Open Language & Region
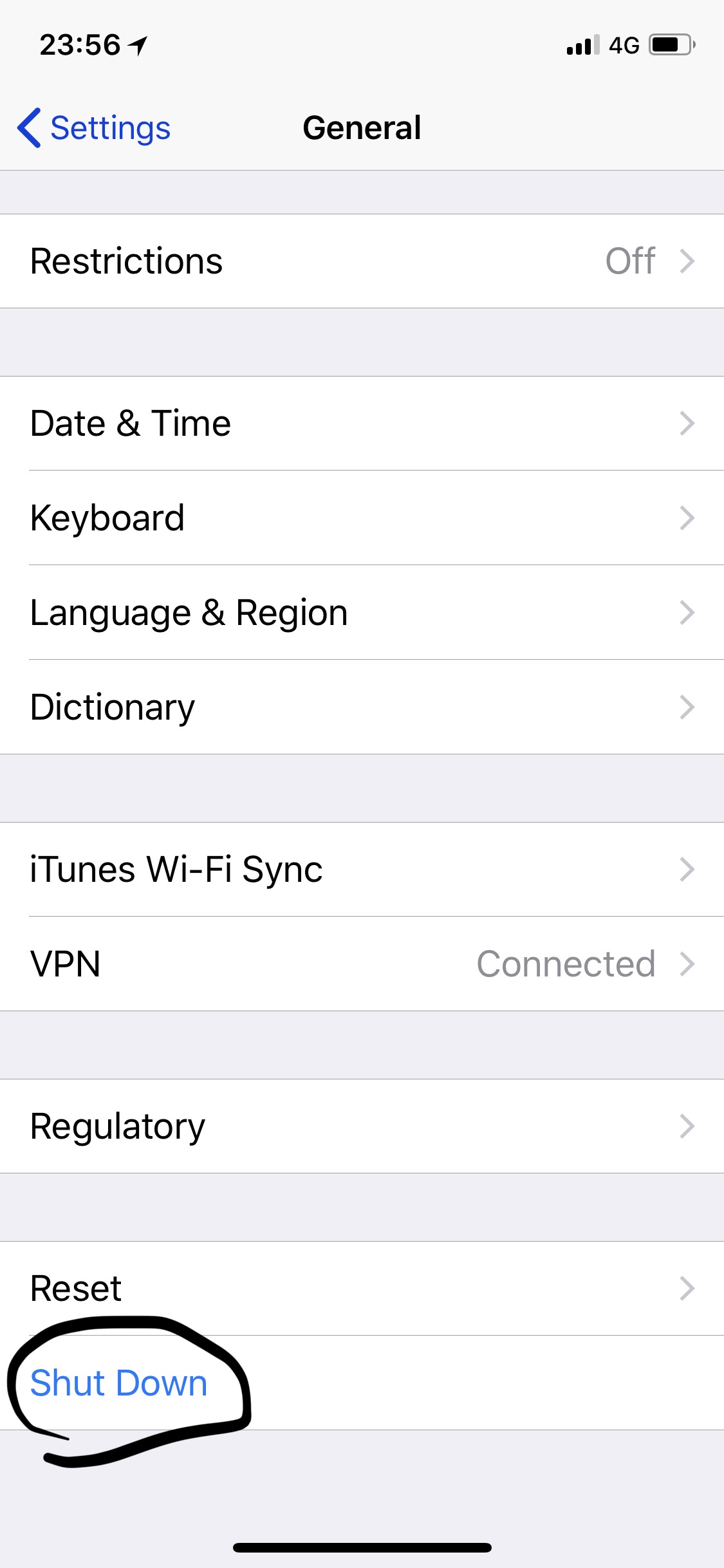The image size is (724, 1568). 362,613
